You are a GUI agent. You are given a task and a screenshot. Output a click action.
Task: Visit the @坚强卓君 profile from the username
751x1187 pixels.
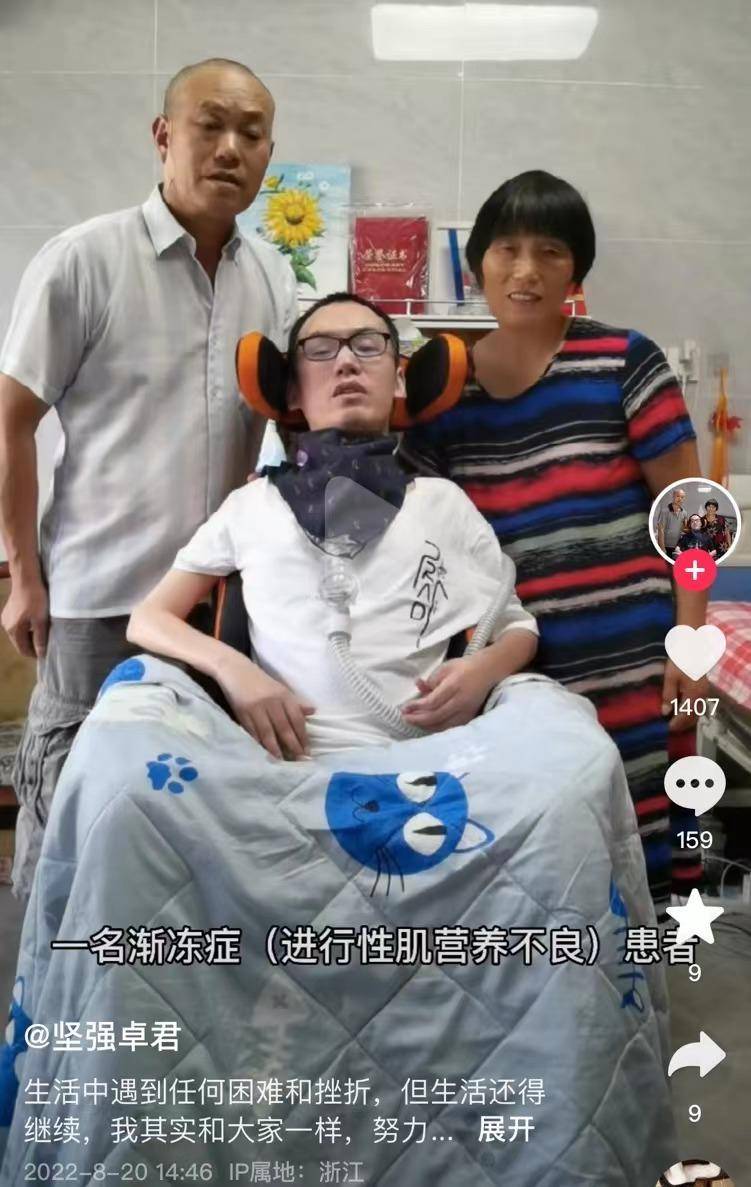click(x=102, y=1036)
